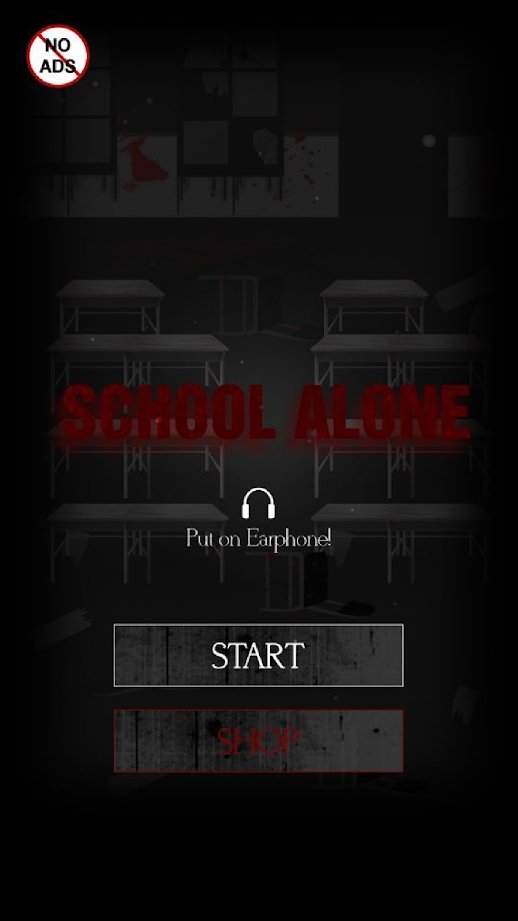Tap the NO ADS icon
The image size is (518, 921).
58,56
